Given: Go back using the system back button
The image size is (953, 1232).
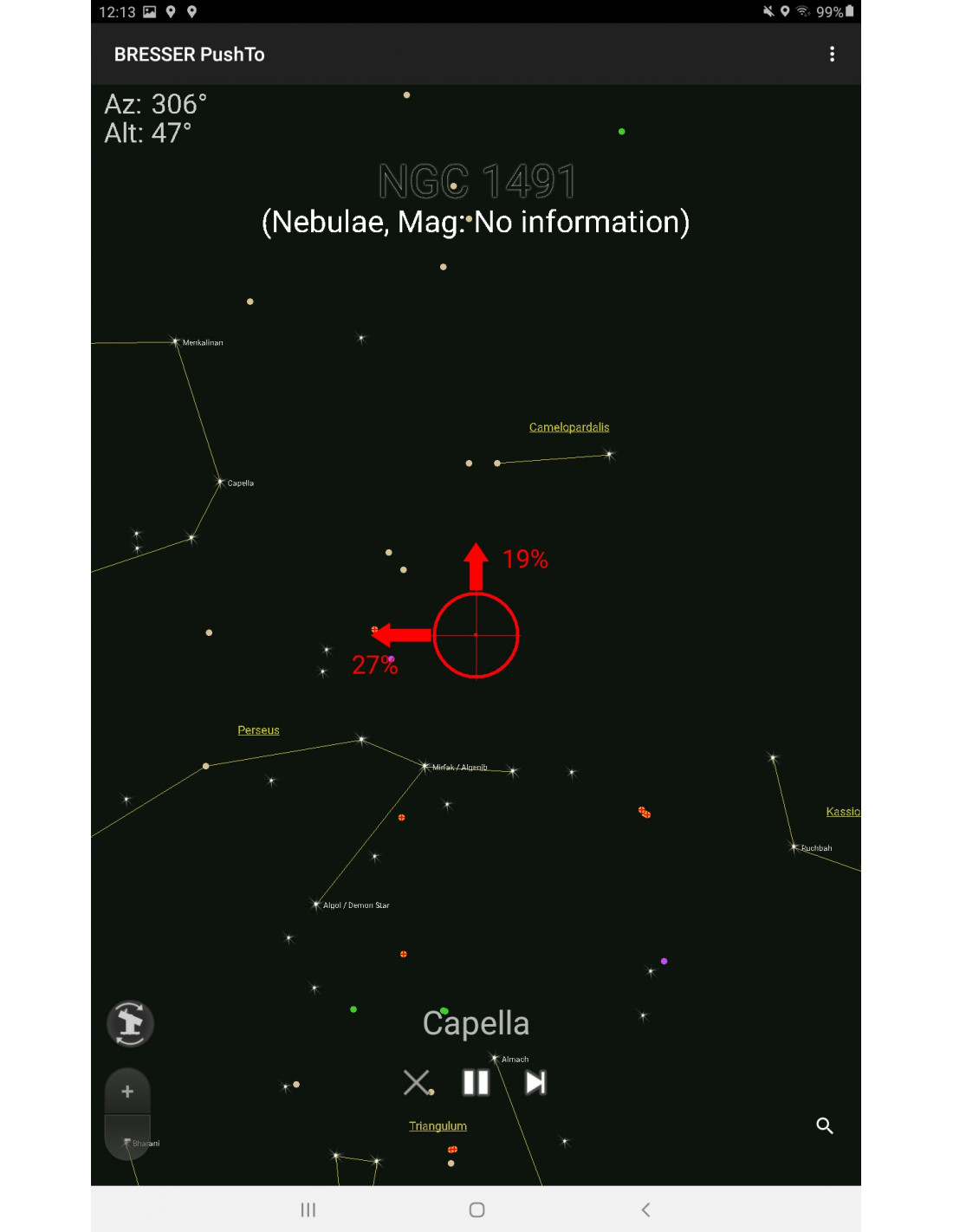Looking at the screenshot, I should pos(645,1209).
